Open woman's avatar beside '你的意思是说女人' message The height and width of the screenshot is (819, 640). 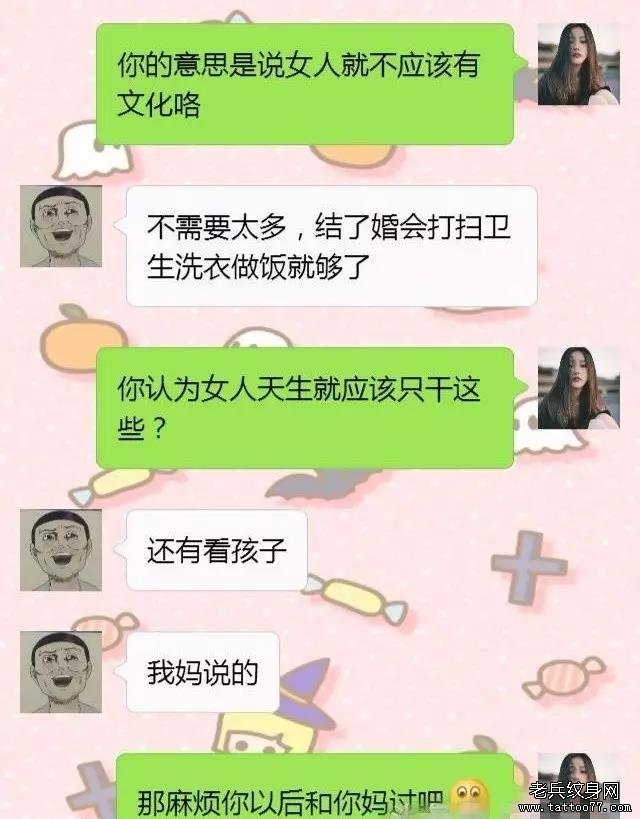[579, 64]
